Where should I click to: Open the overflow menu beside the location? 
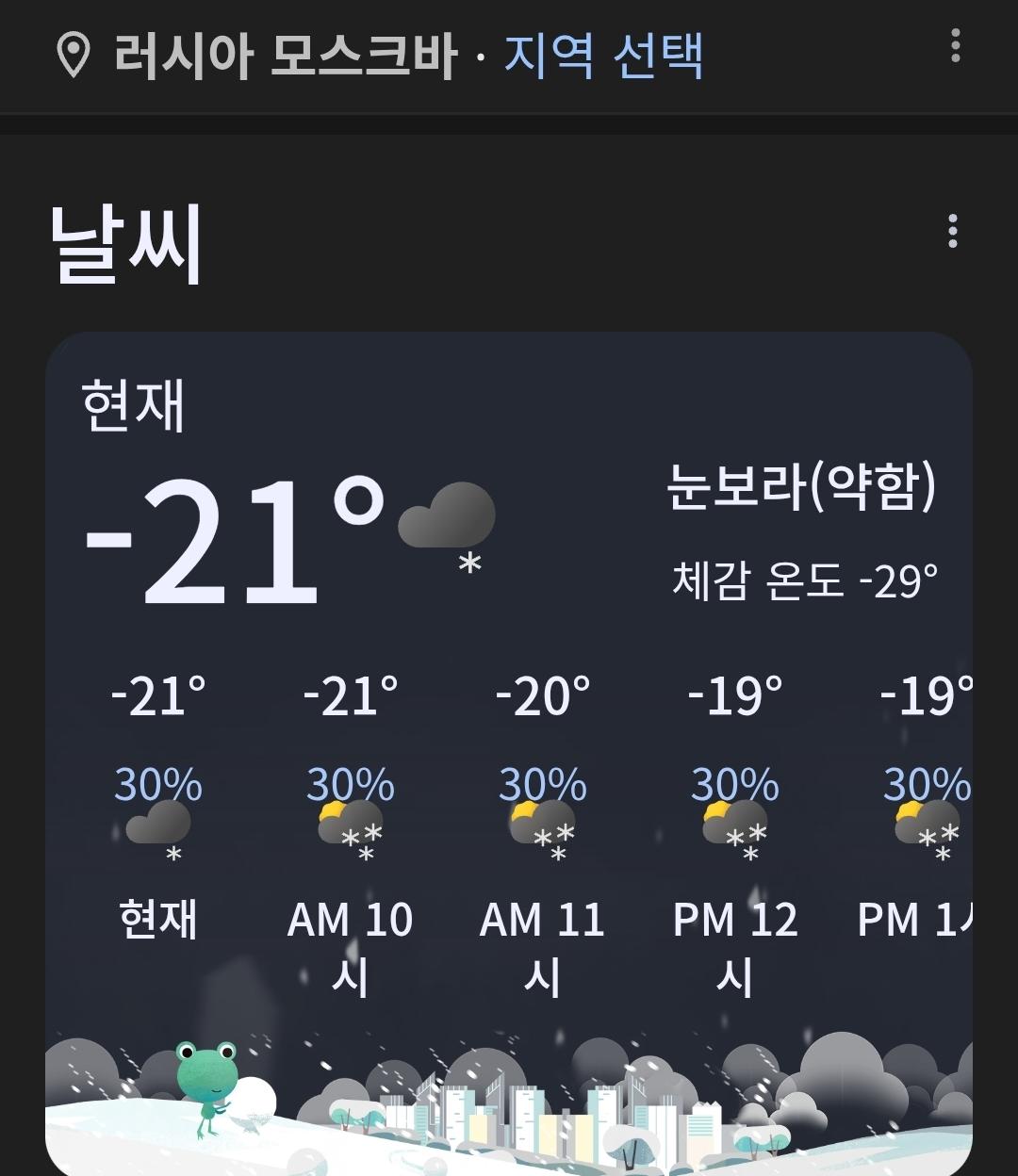tap(955, 45)
